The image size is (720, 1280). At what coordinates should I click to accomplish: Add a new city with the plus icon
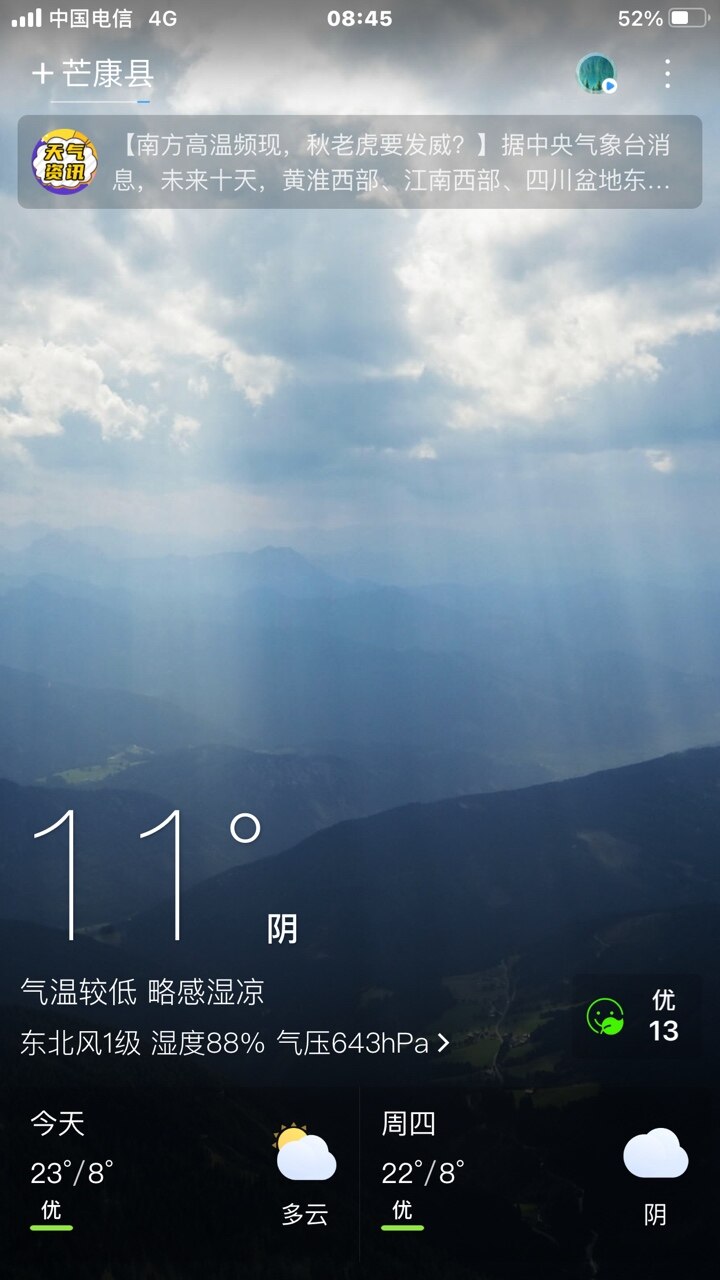point(42,73)
